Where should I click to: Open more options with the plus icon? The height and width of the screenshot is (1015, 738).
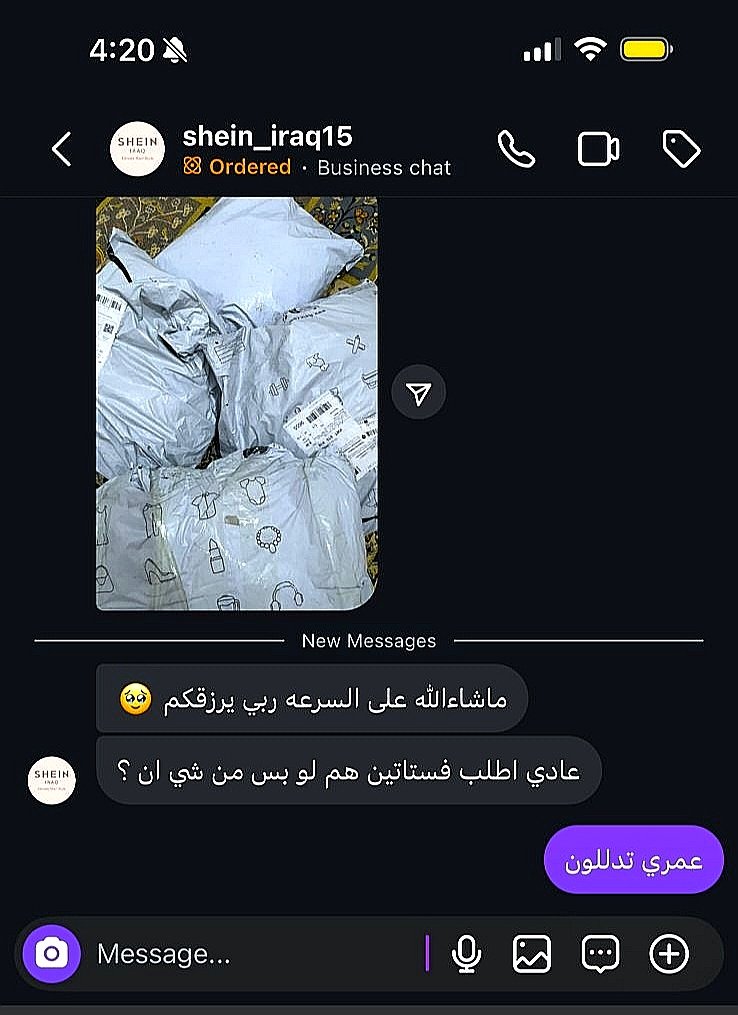669,954
